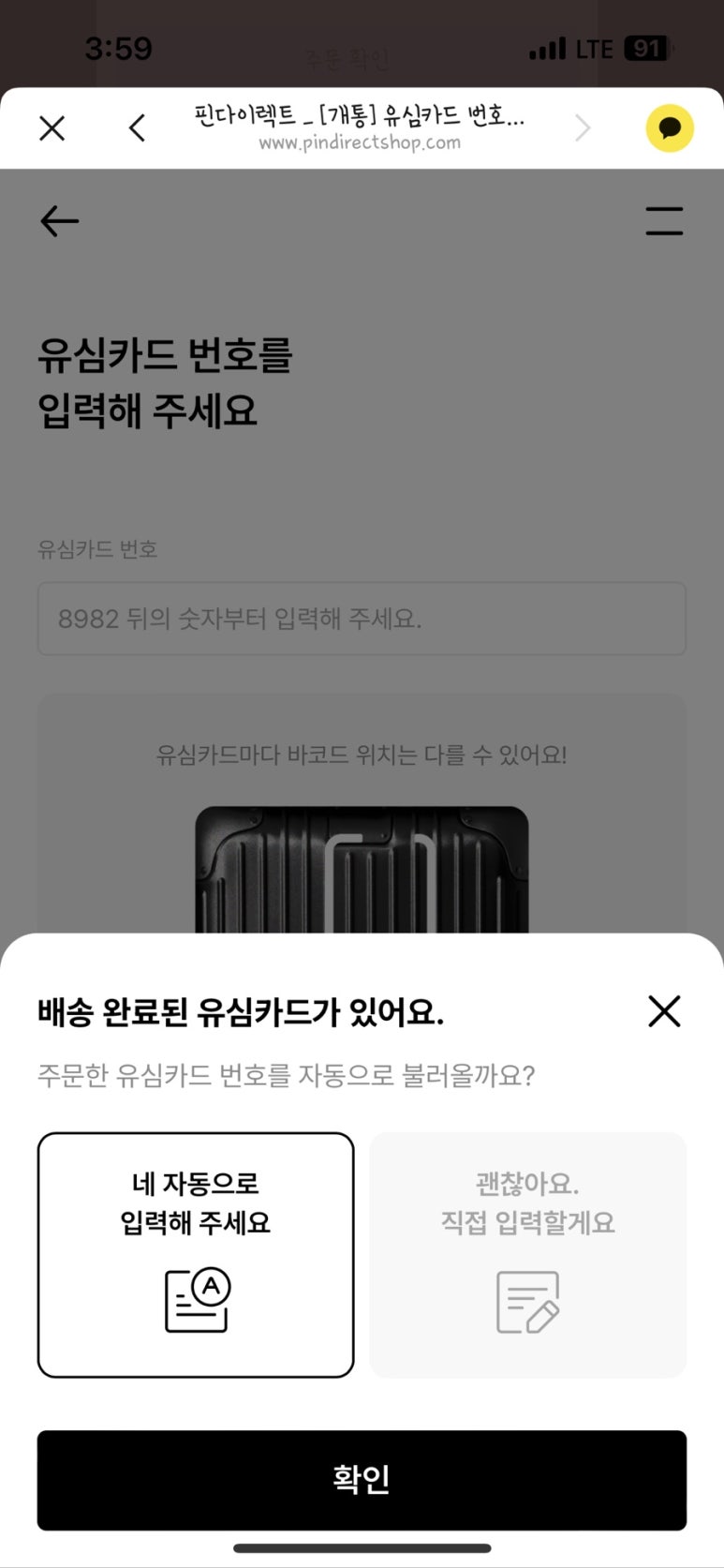This screenshot has height=1568, width=724.
Task: Confirm with the 확인 button
Action: 362,1480
